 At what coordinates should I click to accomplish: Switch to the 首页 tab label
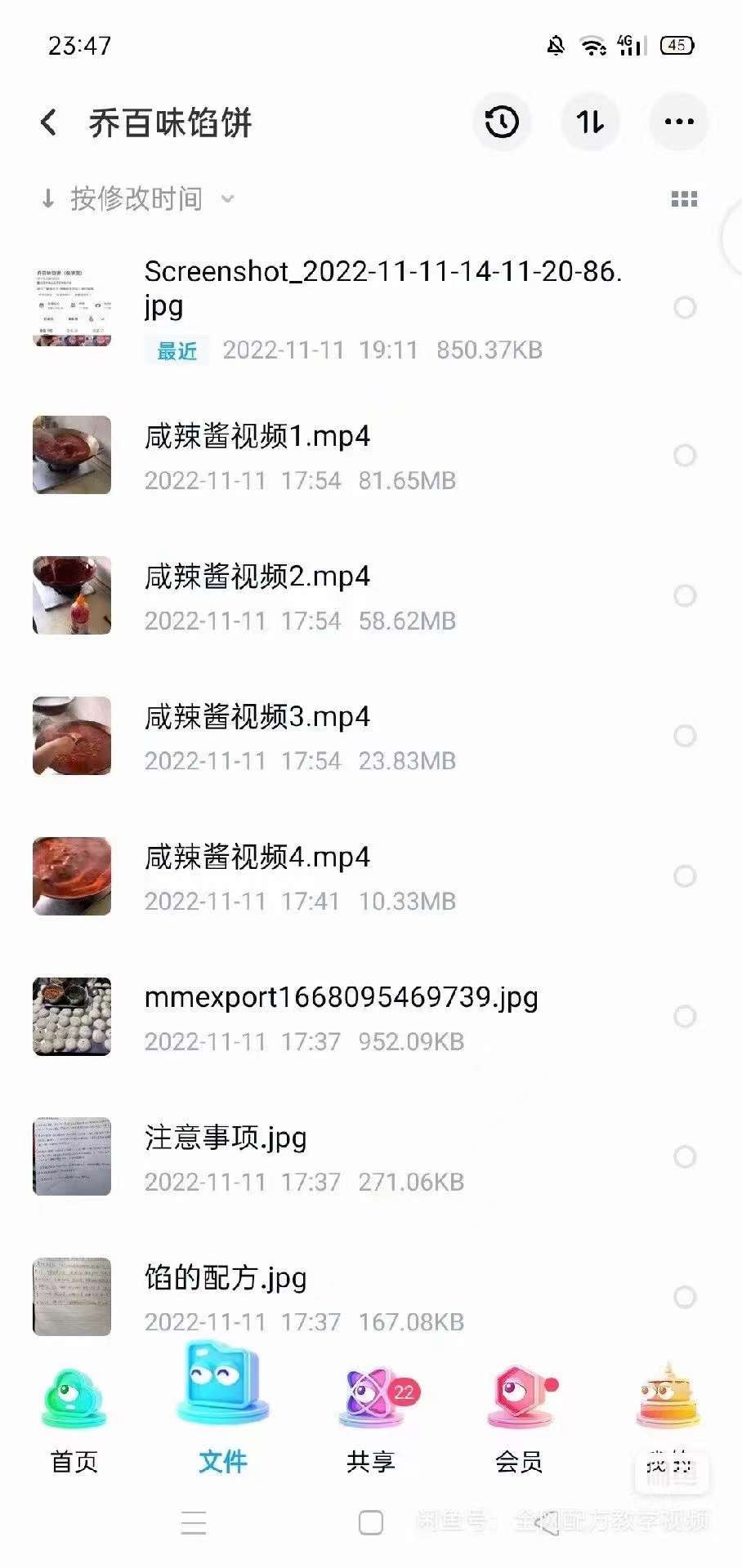pyautogui.click(x=72, y=1460)
